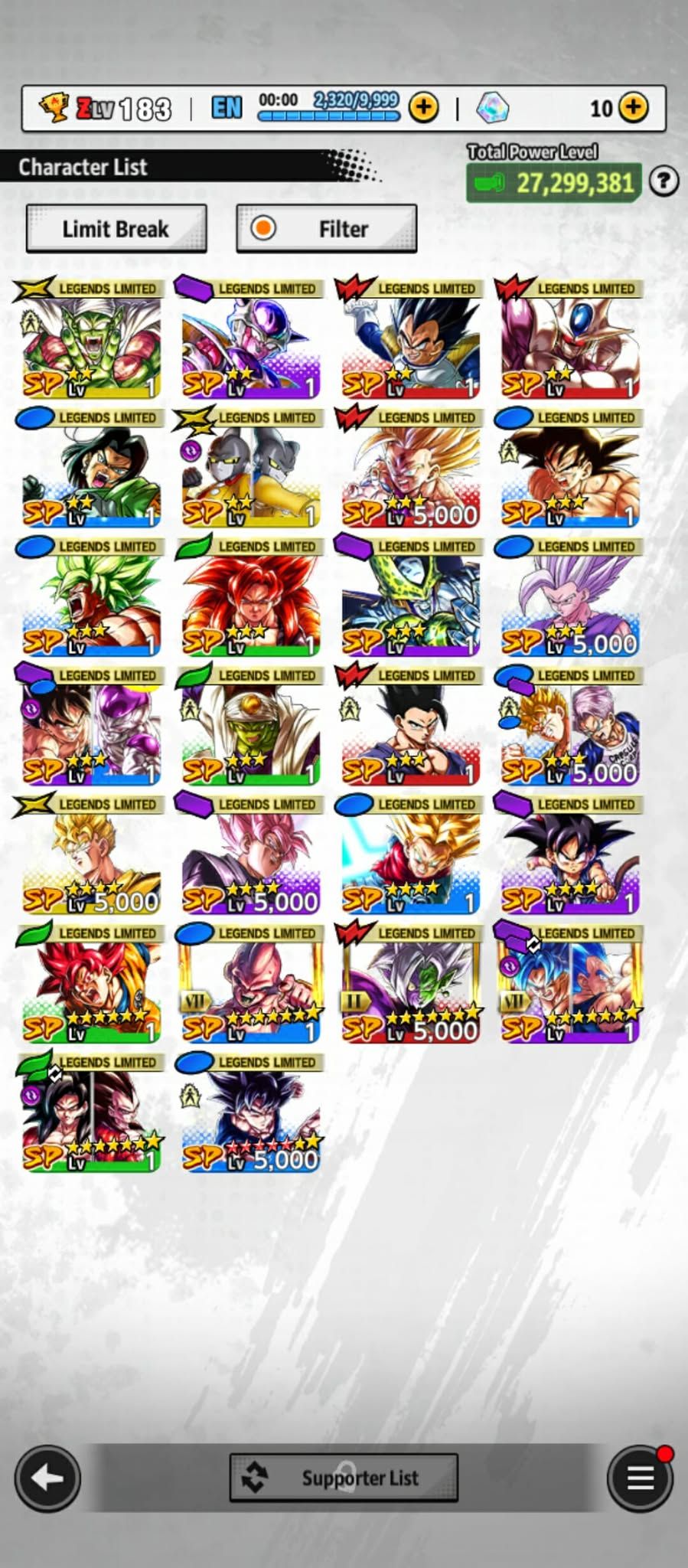Screen dimensions: 688x1568
Task: Open the Total Power Level help icon
Action: [663, 181]
